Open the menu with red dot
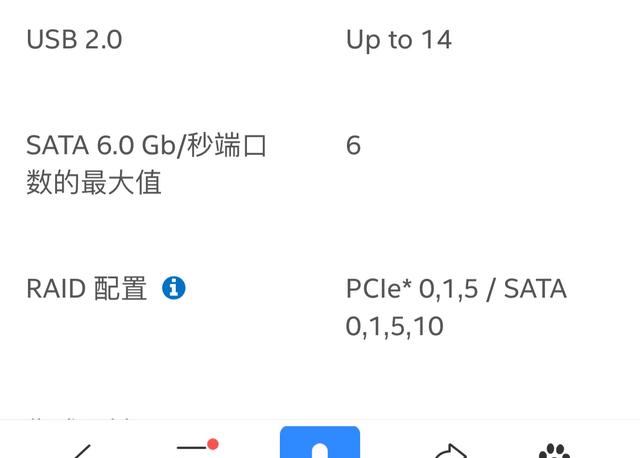This screenshot has height=458, width=640. [195, 448]
